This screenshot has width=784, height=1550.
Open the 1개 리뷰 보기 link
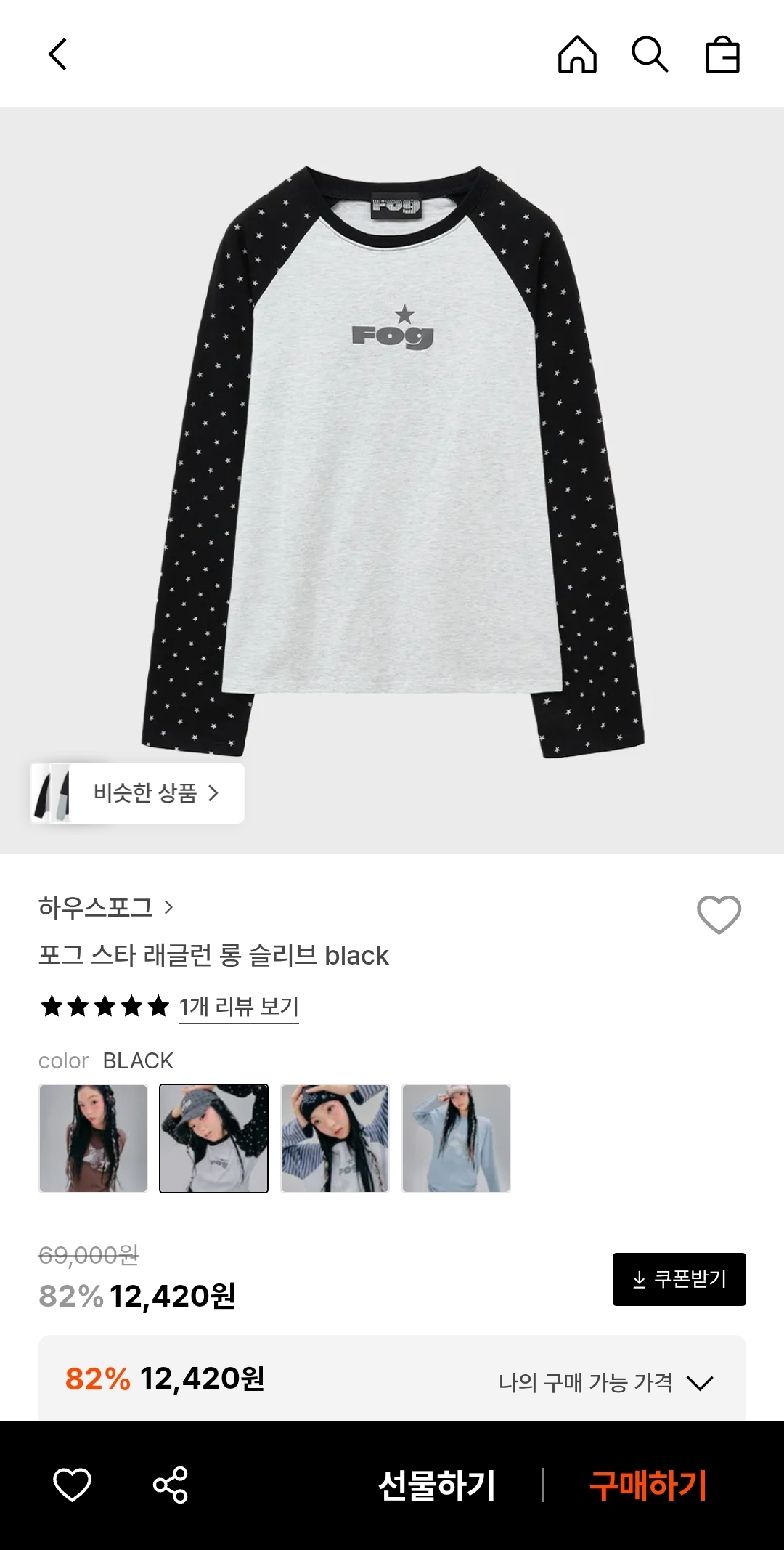coord(239,1007)
